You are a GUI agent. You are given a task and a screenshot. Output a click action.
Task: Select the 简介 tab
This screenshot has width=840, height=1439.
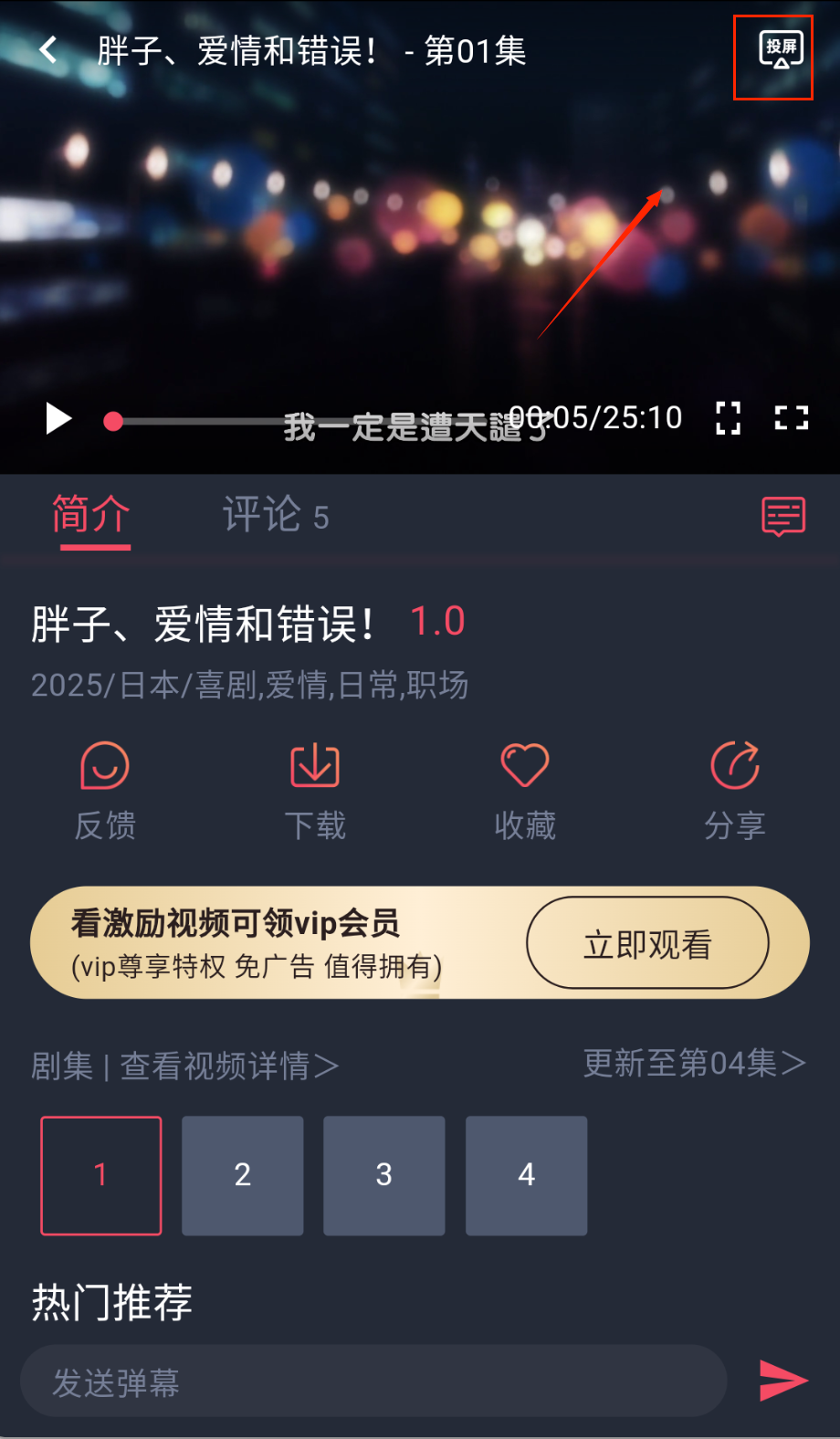(x=91, y=516)
